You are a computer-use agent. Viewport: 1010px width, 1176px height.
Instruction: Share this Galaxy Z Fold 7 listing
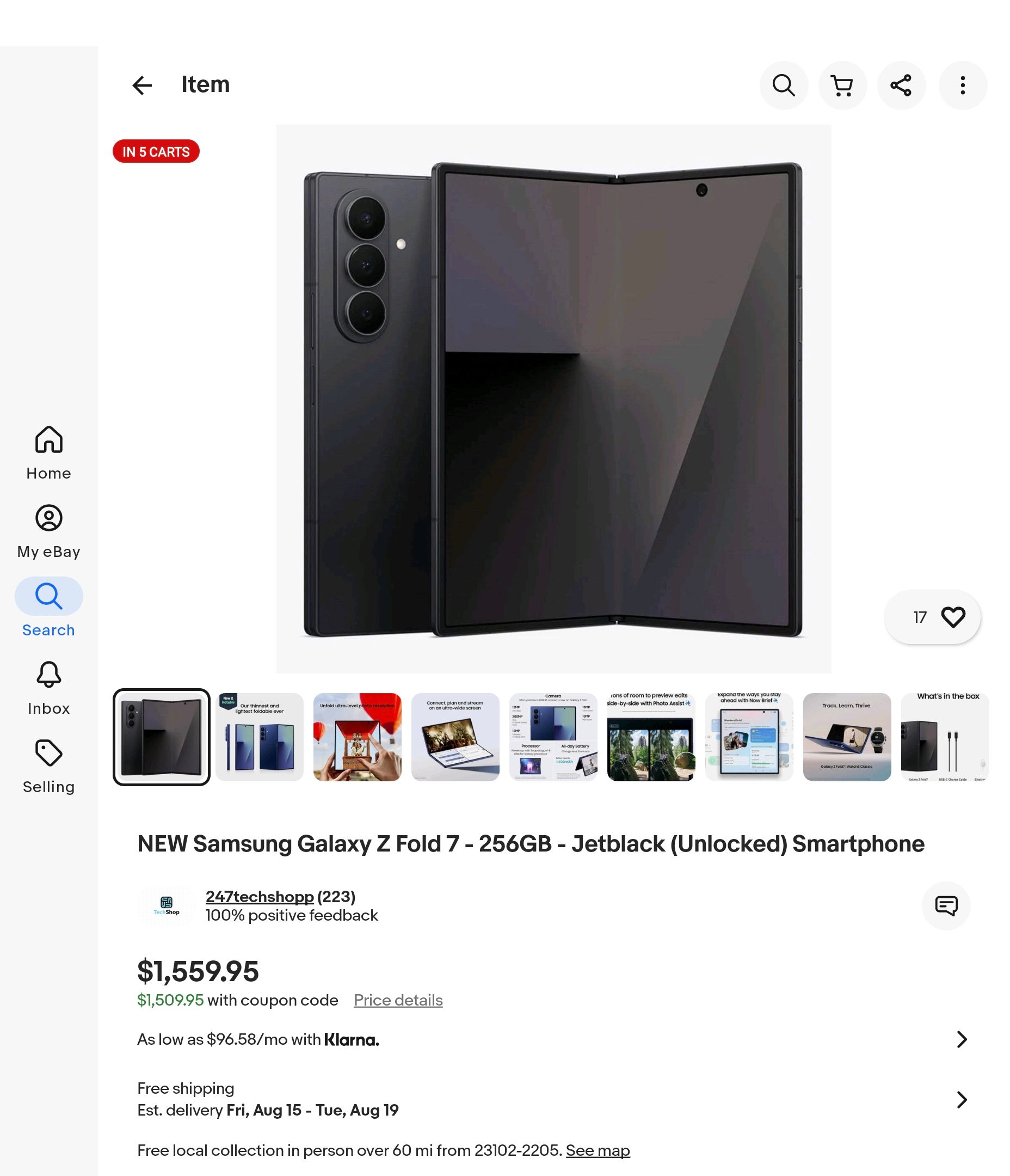click(901, 85)
